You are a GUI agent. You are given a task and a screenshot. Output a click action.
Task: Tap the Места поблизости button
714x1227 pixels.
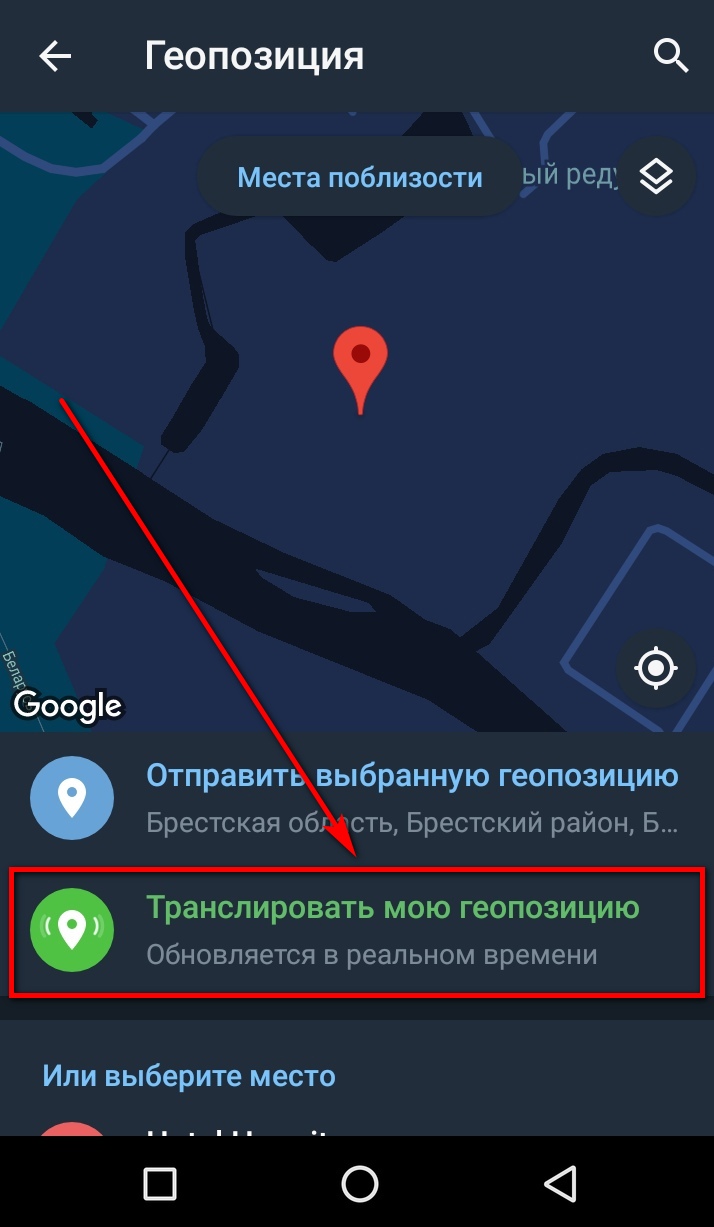pos(359,178)
